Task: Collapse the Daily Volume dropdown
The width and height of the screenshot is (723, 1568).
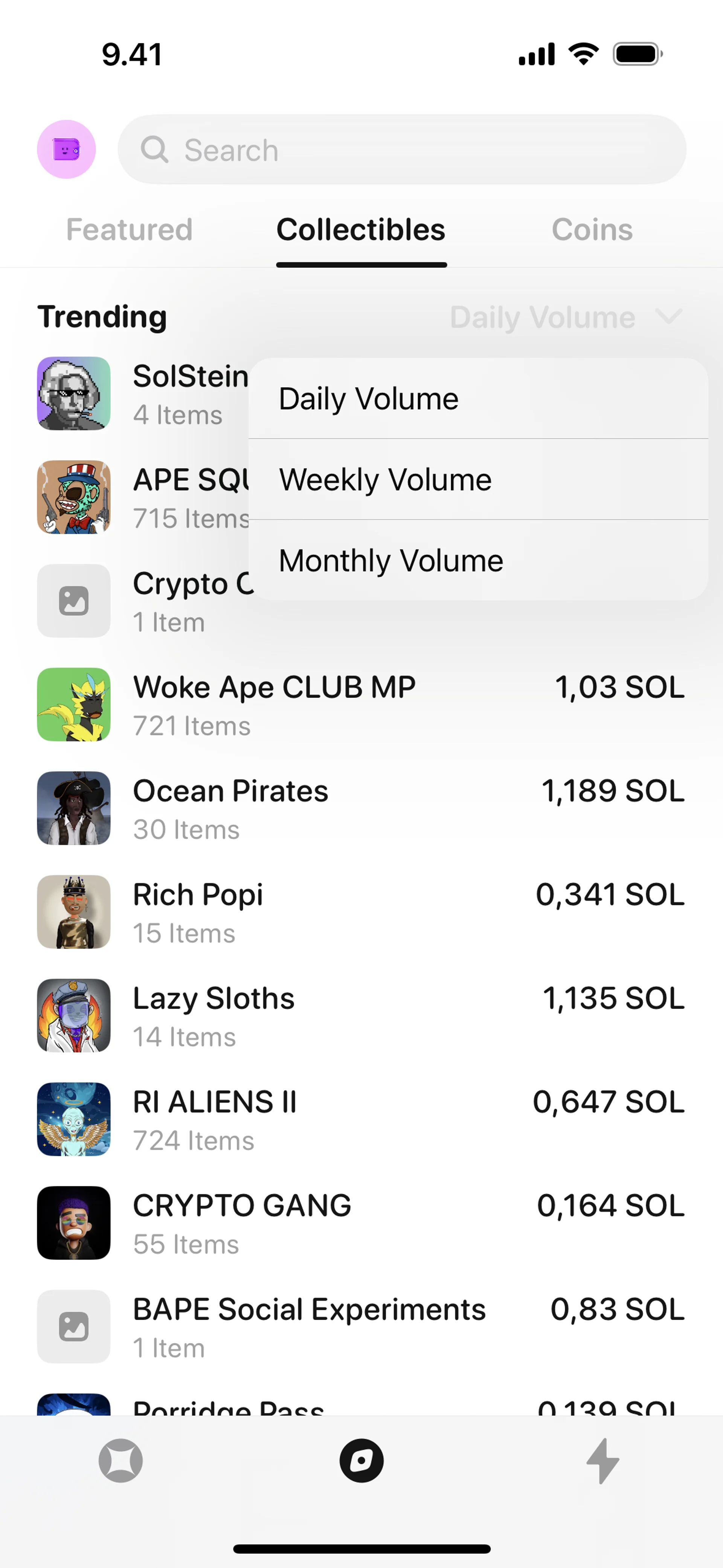Action: coord(565,317)
